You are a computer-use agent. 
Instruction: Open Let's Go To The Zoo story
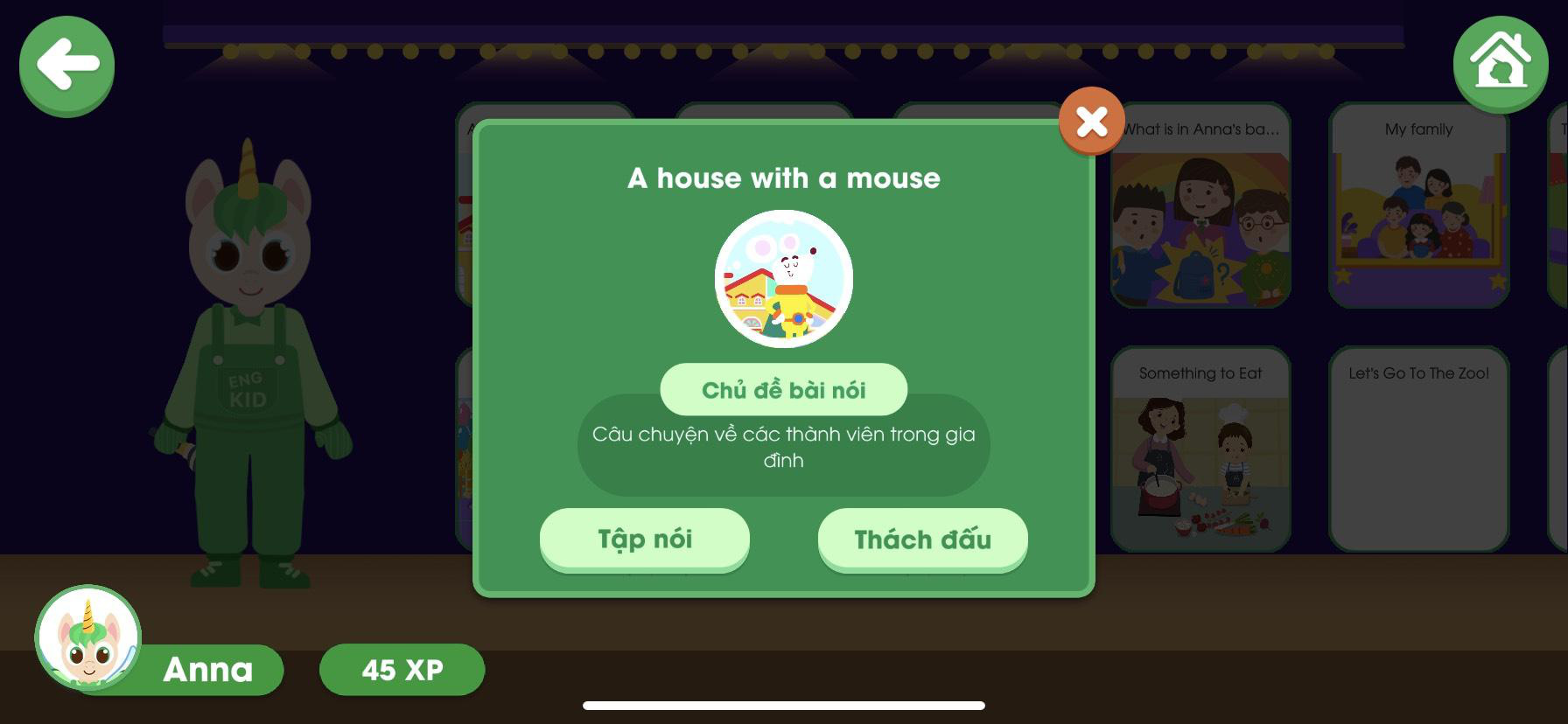pos(1418,449)
